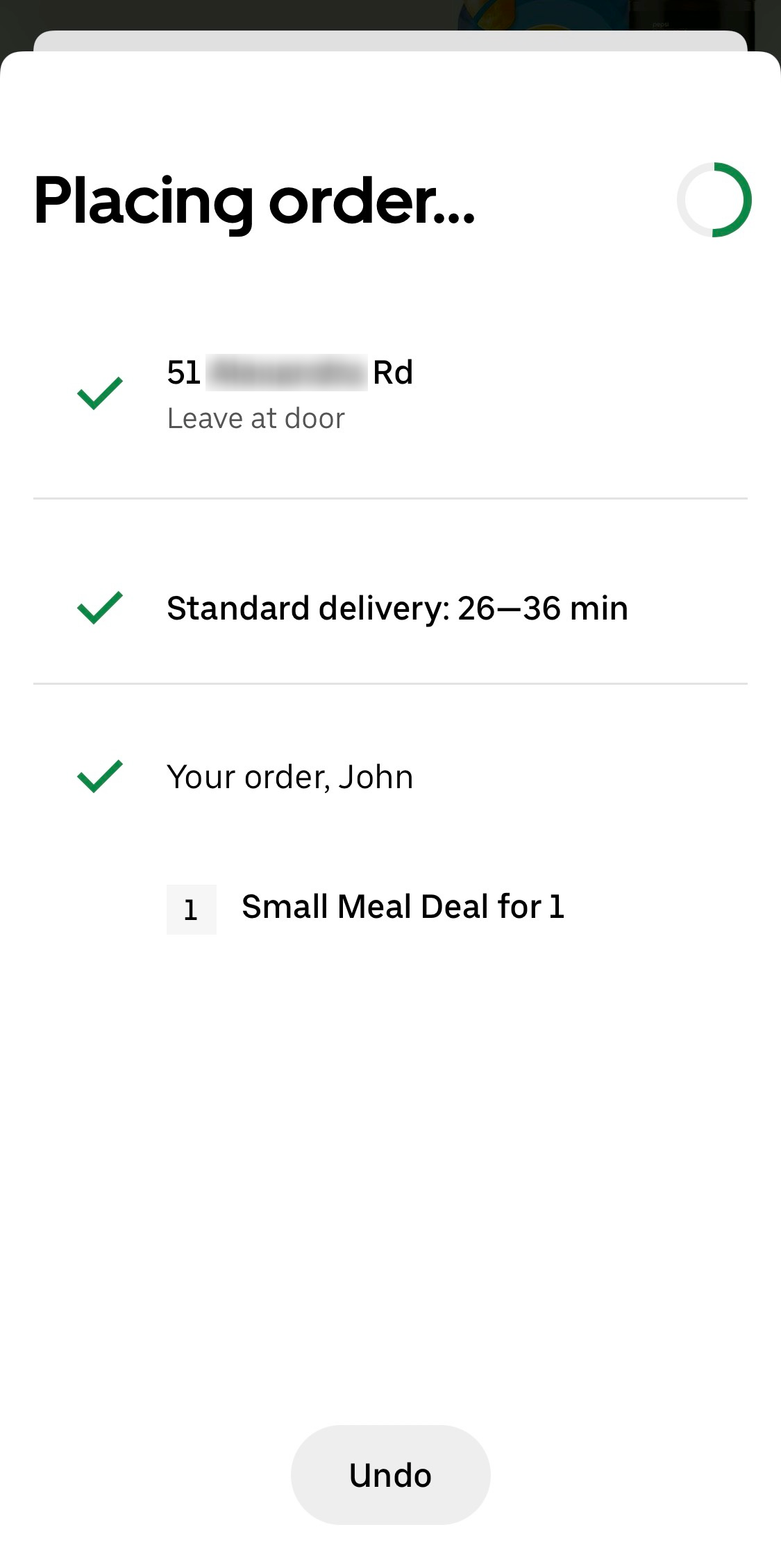Select the Standard delivery 26-36 min row
The height and width of the screenshot is (1568, 781).
pos(398,607)
